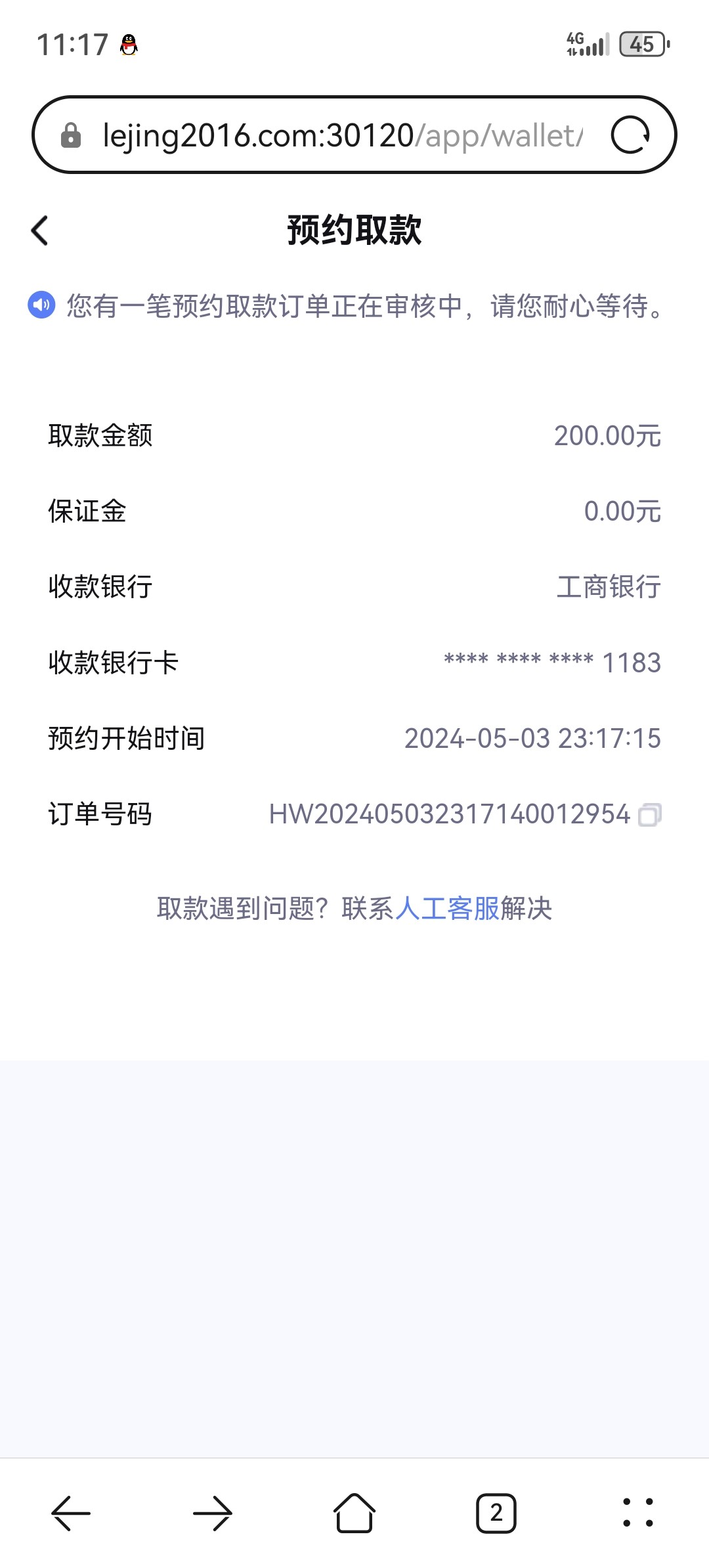Open the 人工客服 customer service link
This screenshot has width=709, height=1568.
(x=447, y=909)
